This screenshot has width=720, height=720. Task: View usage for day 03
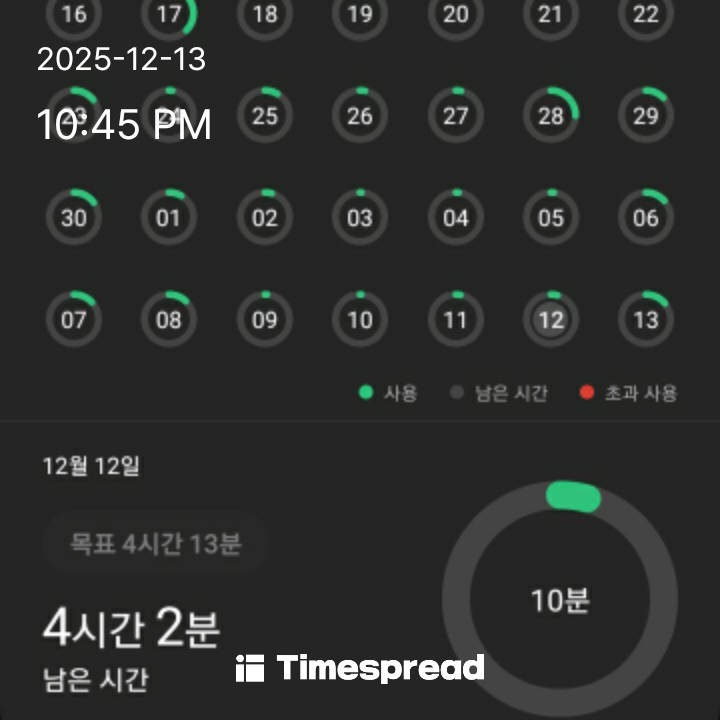(x=360, y=218)
